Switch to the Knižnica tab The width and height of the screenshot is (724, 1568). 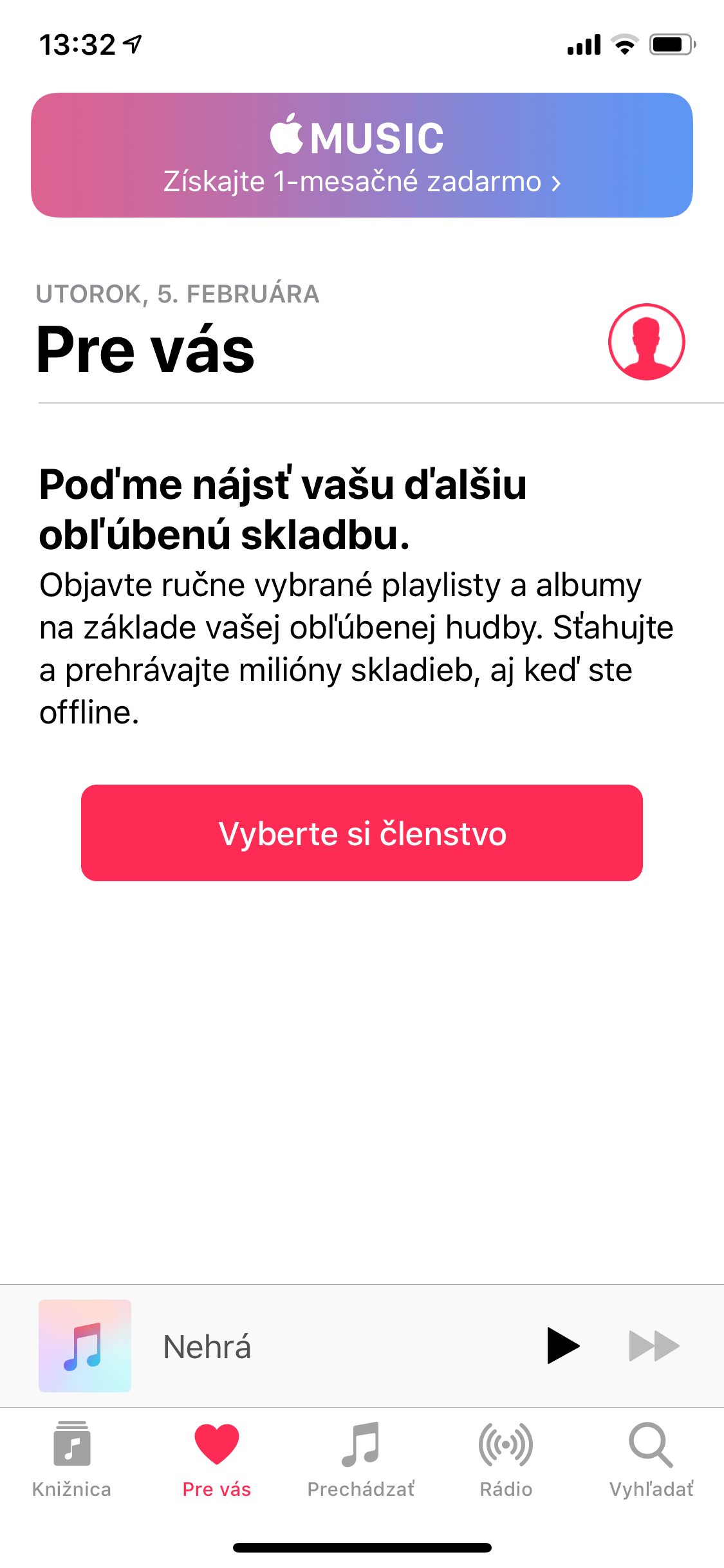(71, 1460)
